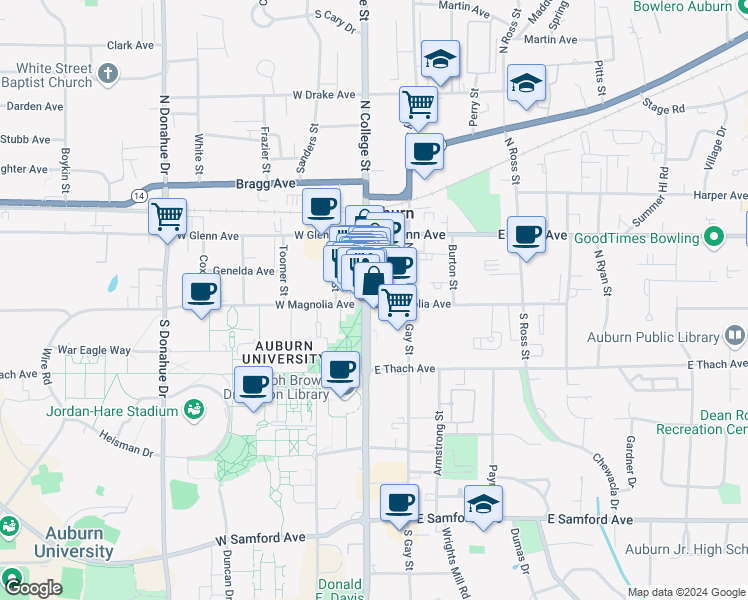Tap the coffee marker beside Perry St
Screen dimensions: 748x600
[x=424, y=152]
